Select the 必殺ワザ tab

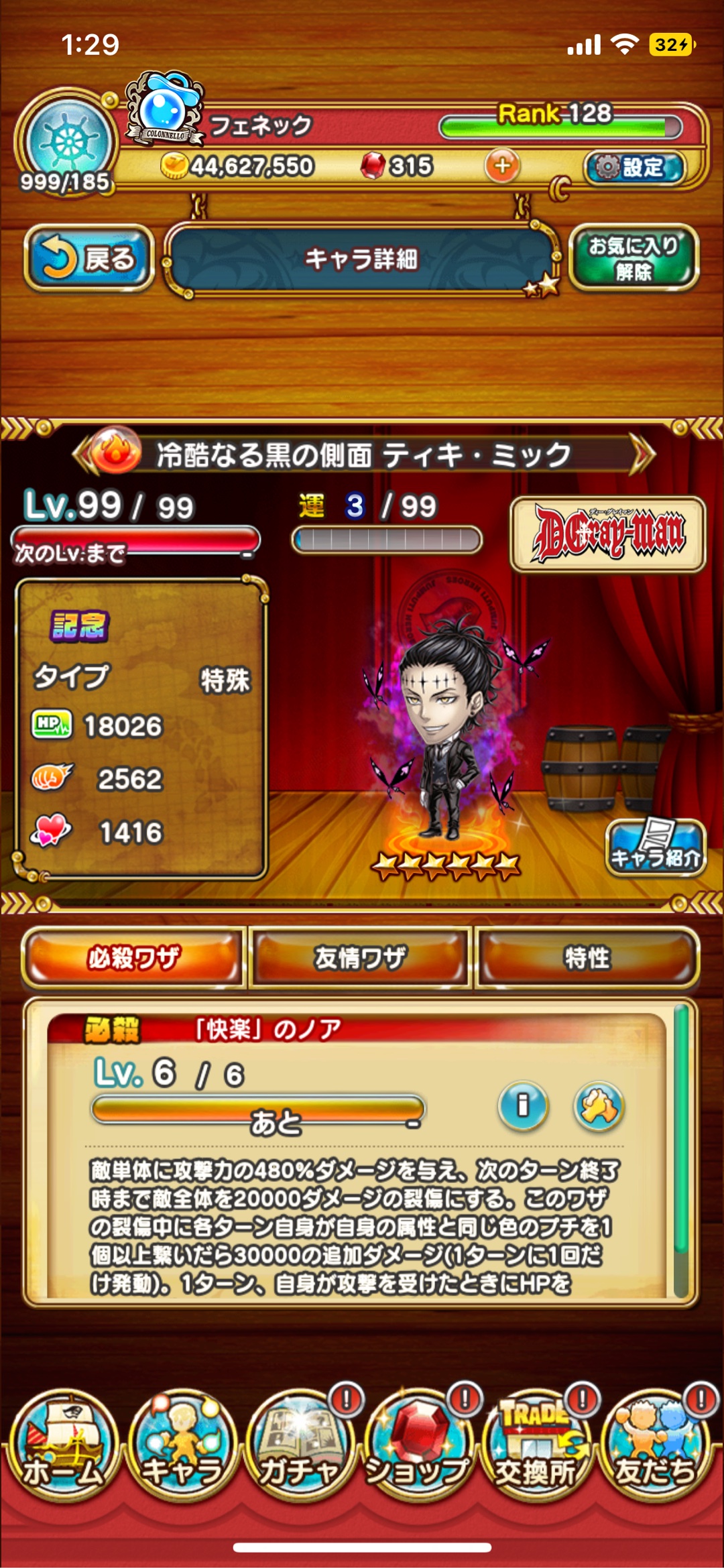(x=133, y=958)
